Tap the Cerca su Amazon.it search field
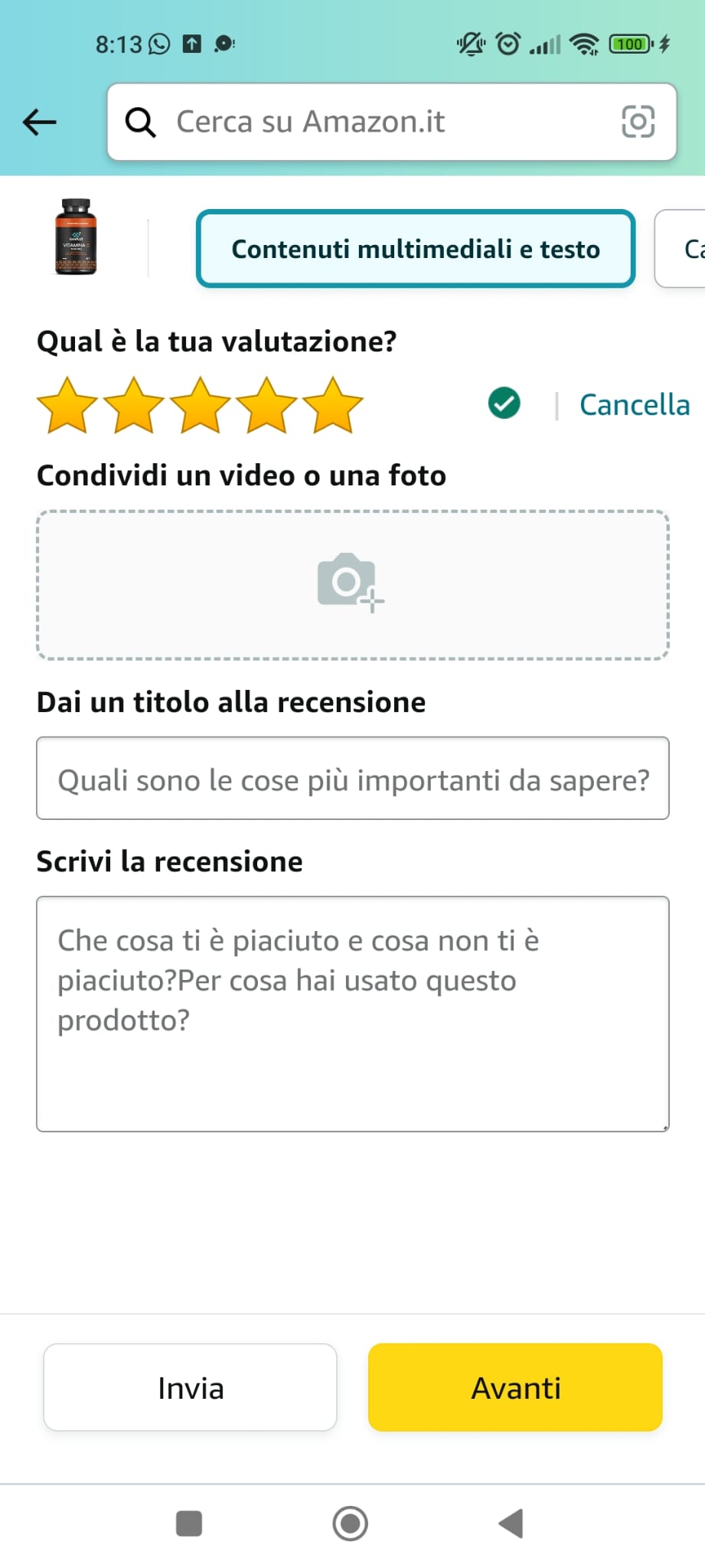The height and width of the screenshot is (1568, 705). (x=367, y=122)
